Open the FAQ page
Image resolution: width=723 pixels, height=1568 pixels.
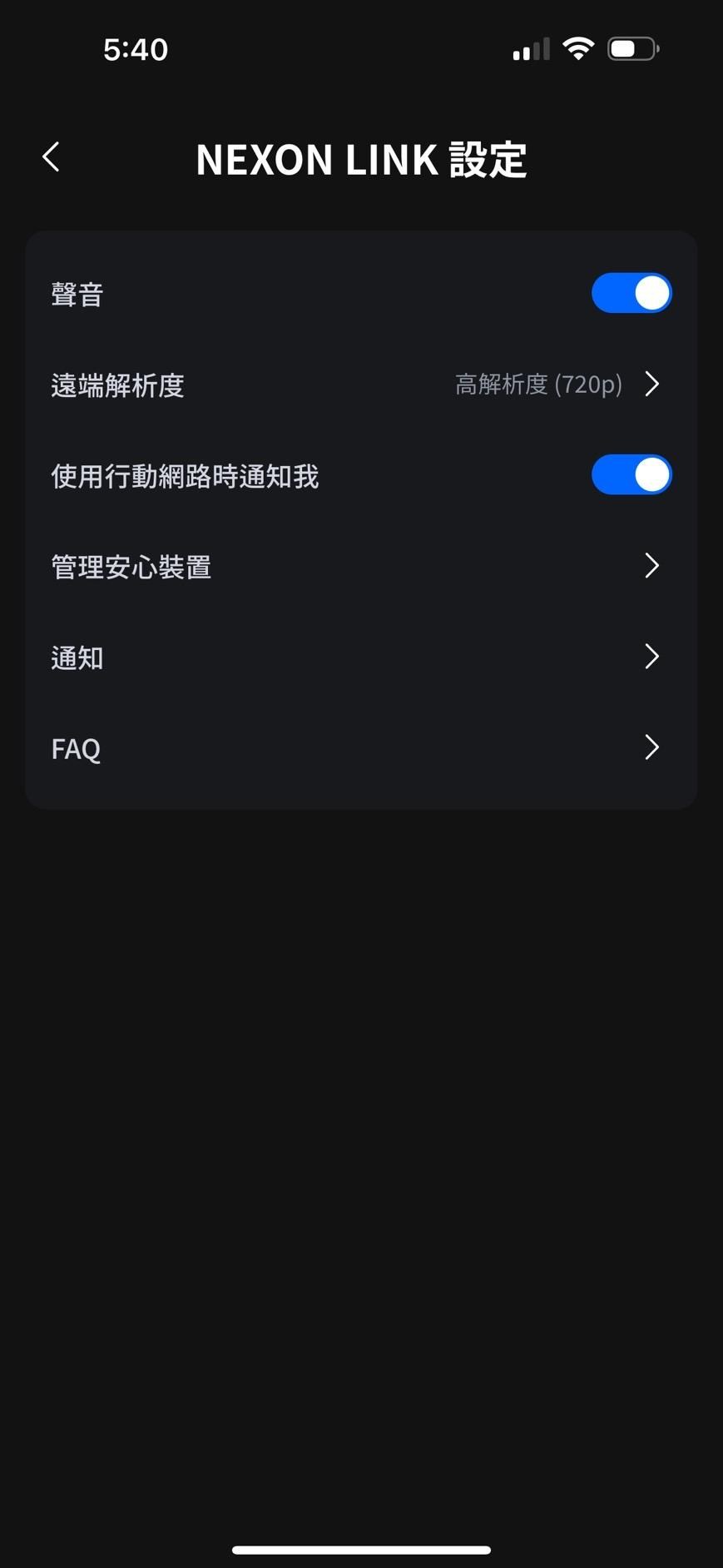(361, 747)
